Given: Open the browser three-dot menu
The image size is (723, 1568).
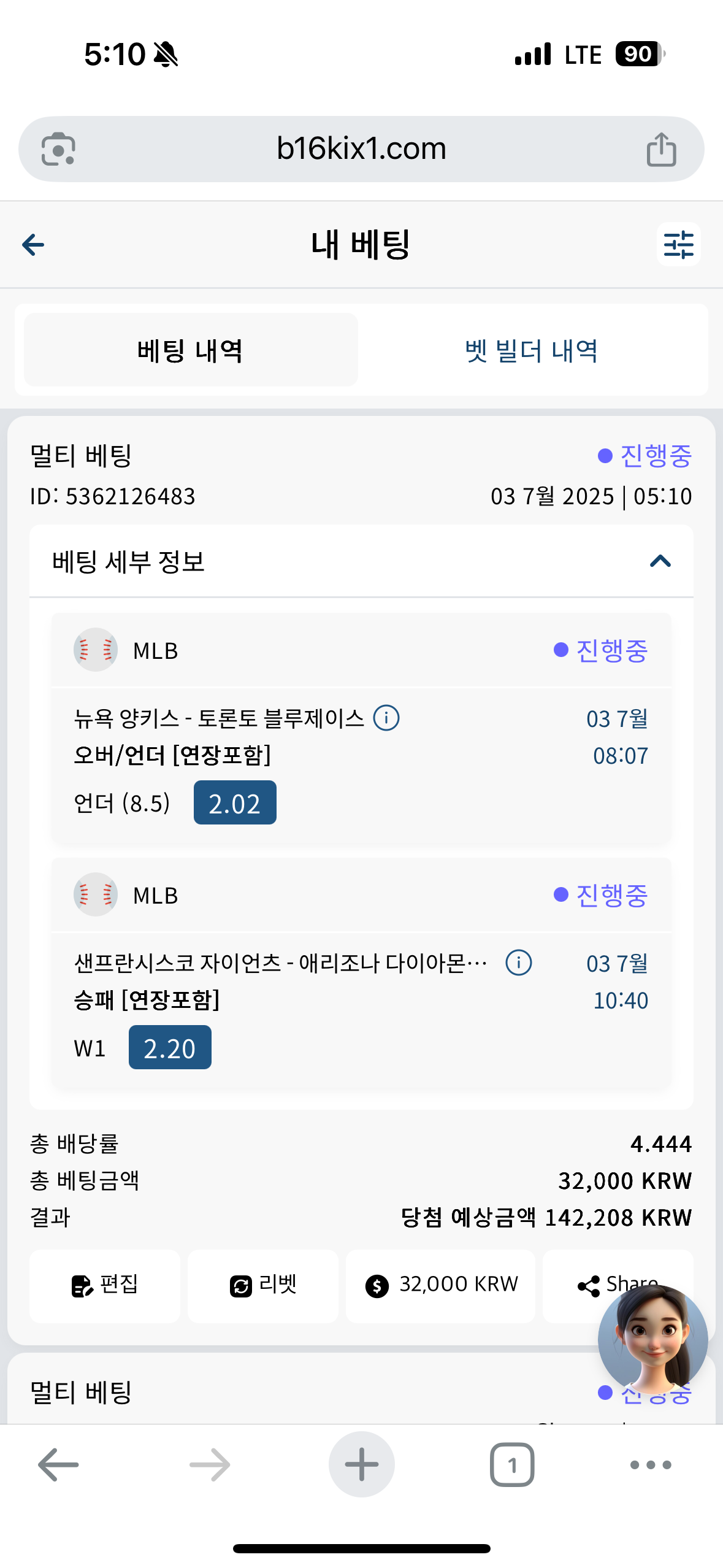Looking at the screenshot, I should point(651,1464).
